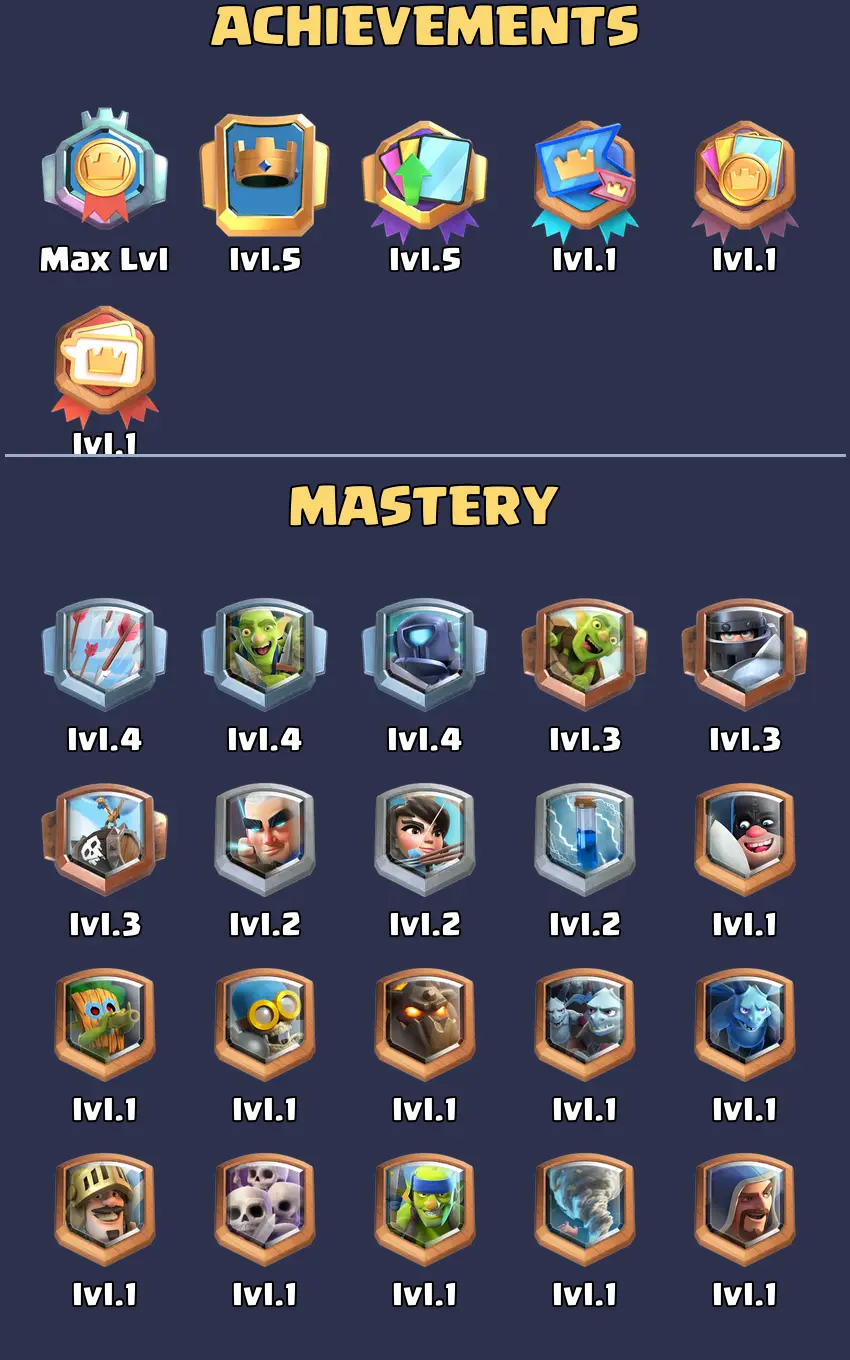This screenshot has width=850, height=1360.
Task: Open the Dart Goblin mastery badge
Action: point(104,1024)
